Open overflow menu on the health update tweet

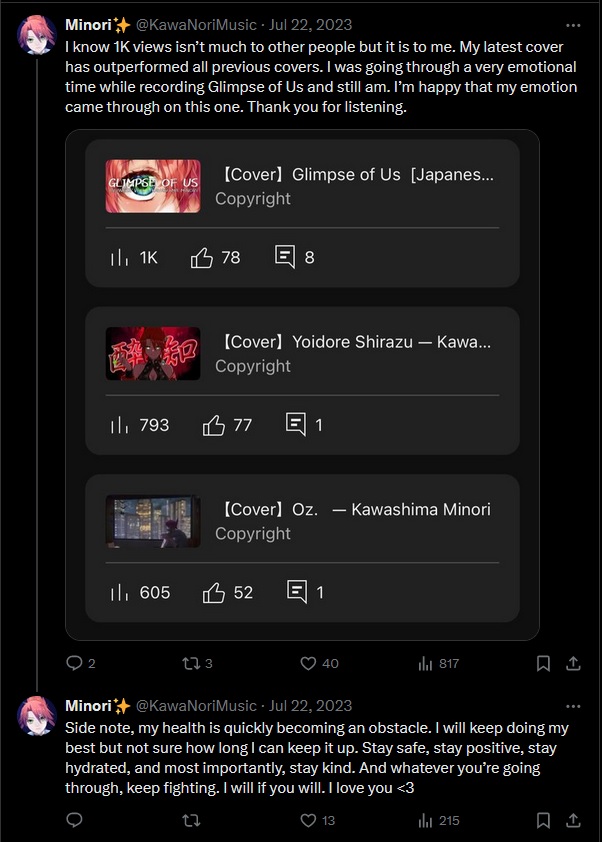click(x=572, y=706)
